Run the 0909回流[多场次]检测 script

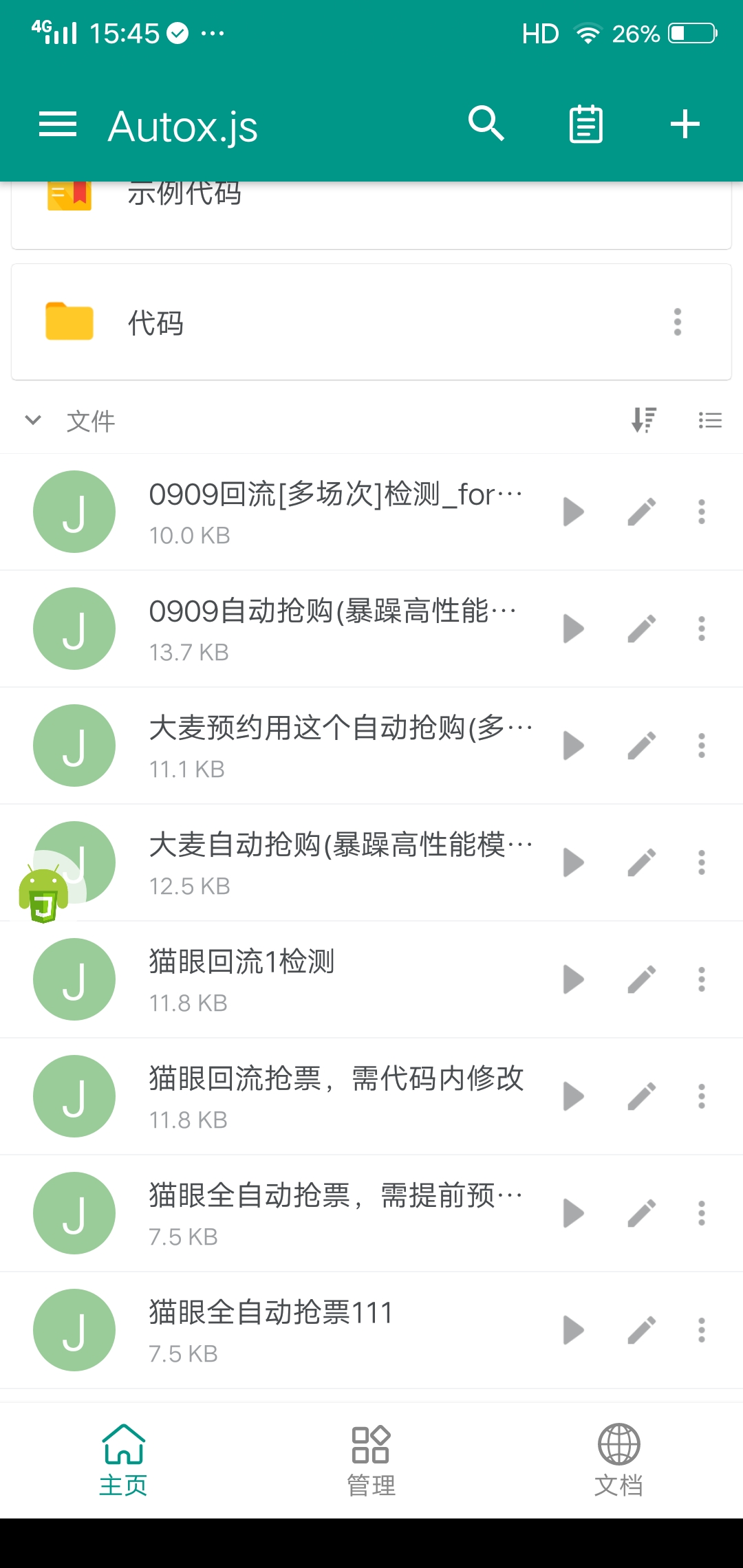tap(573, 512)
